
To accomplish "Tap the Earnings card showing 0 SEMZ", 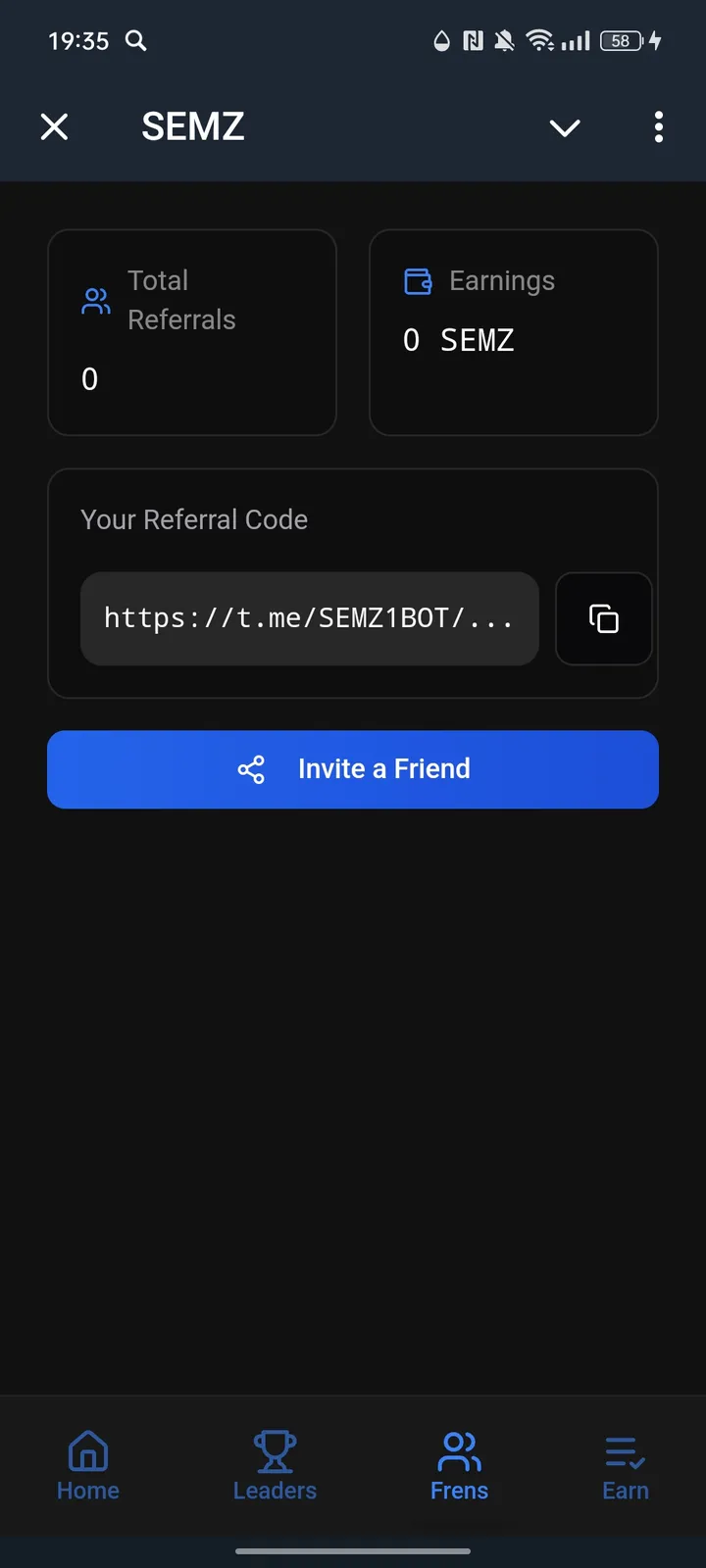I will [513, 332].
